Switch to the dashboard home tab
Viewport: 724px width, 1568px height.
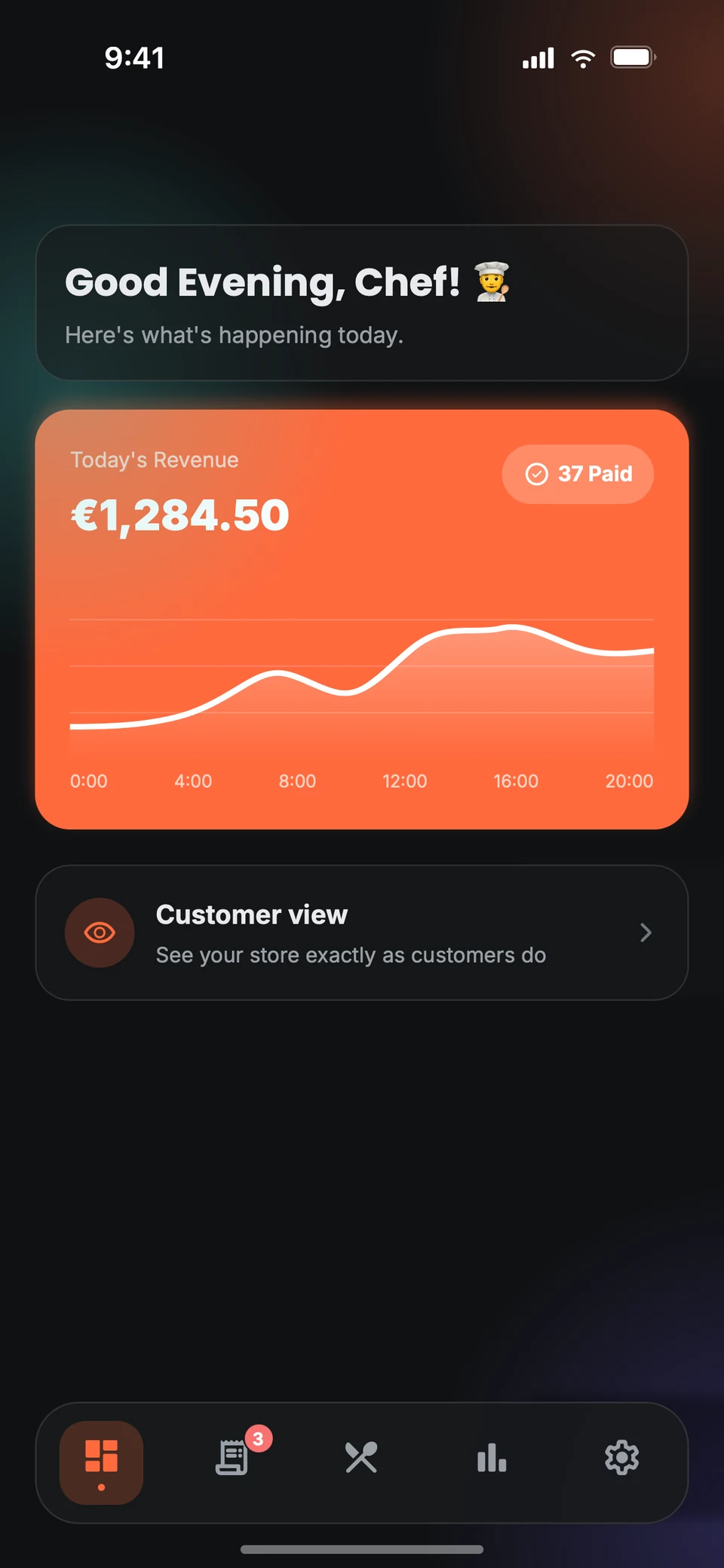pos(102,1462)
